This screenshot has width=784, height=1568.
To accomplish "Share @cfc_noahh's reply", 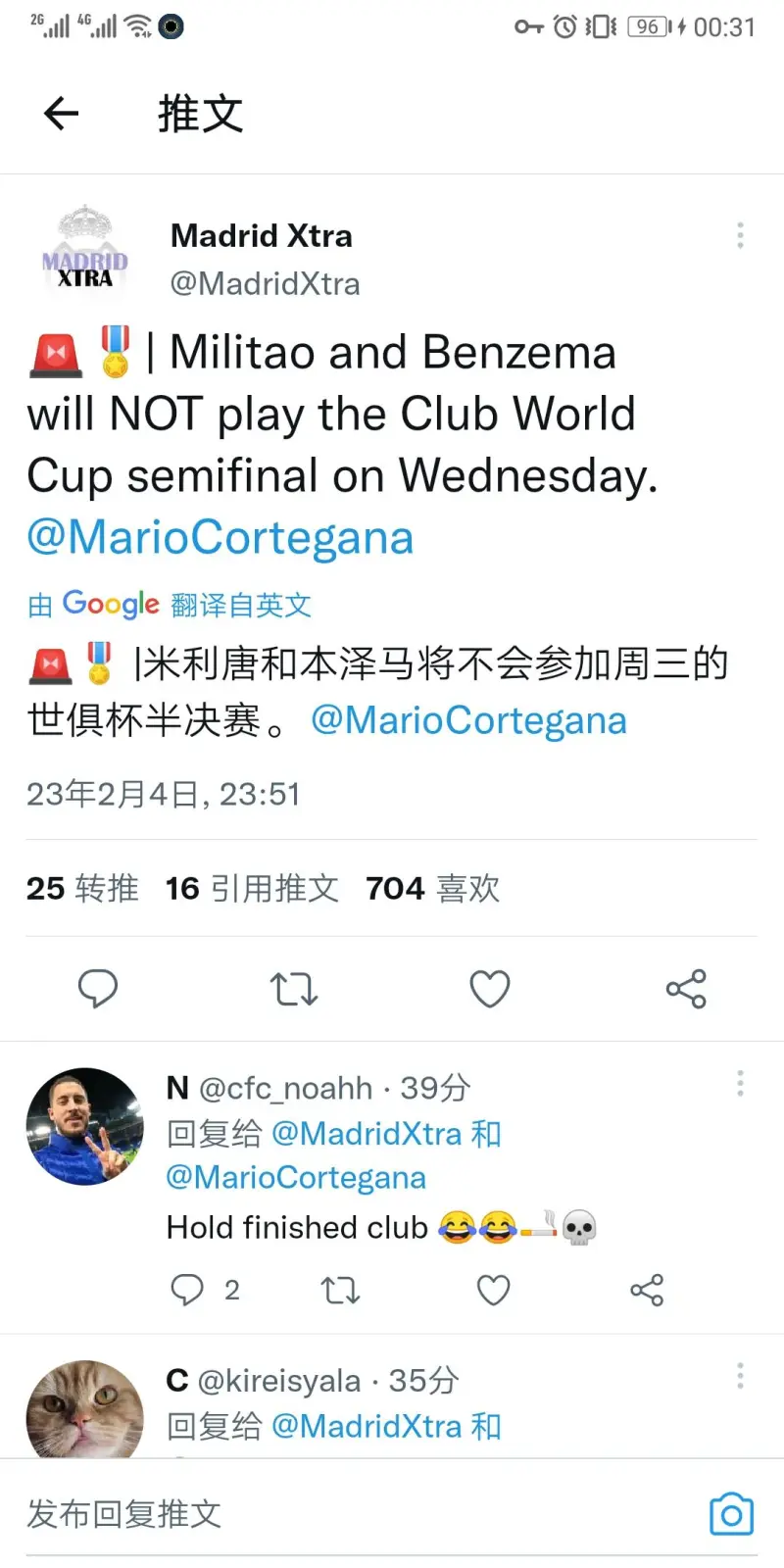I will (647, 1290).
